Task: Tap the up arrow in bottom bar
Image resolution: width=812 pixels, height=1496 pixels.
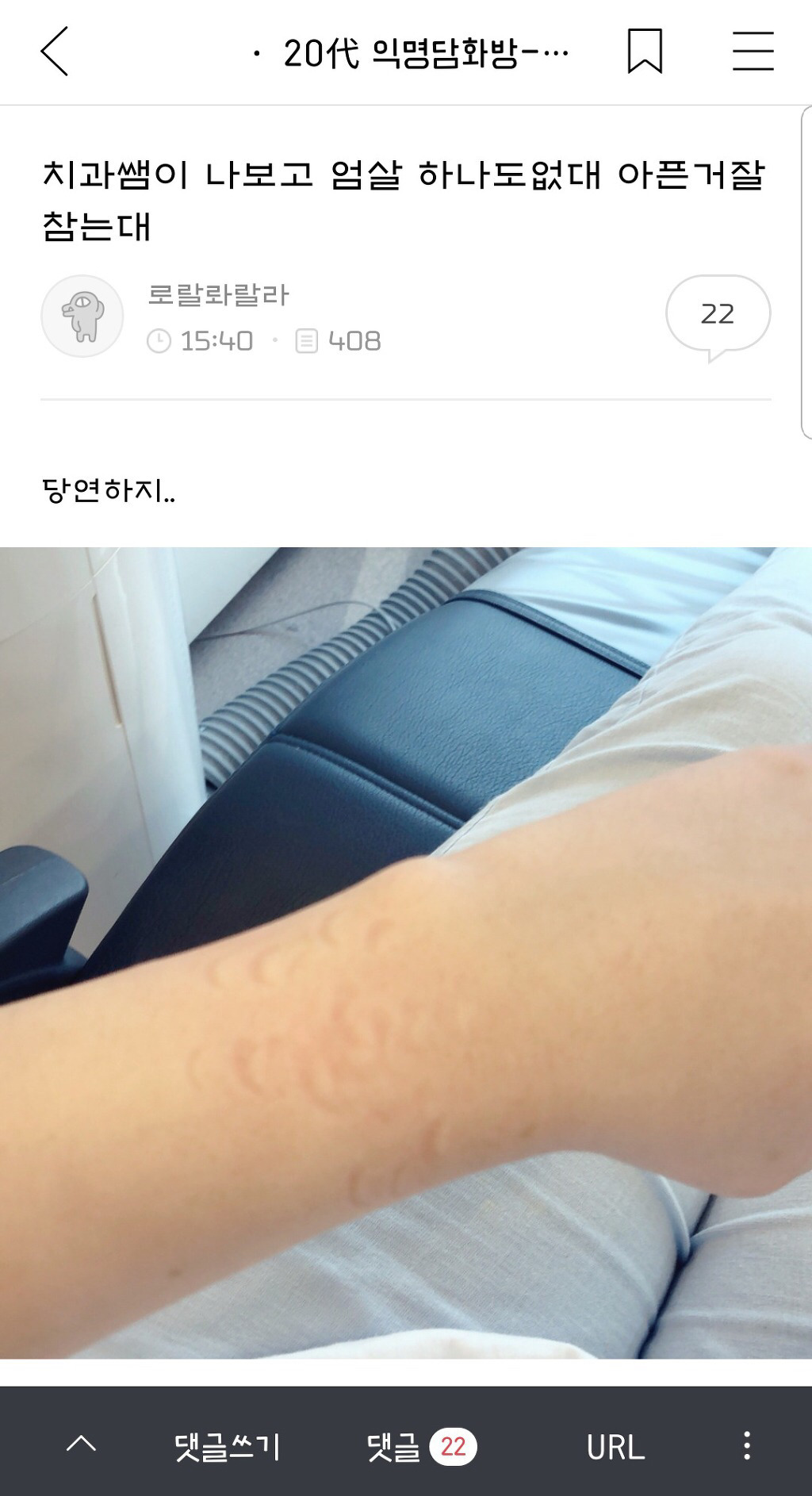Action: 81,1445
